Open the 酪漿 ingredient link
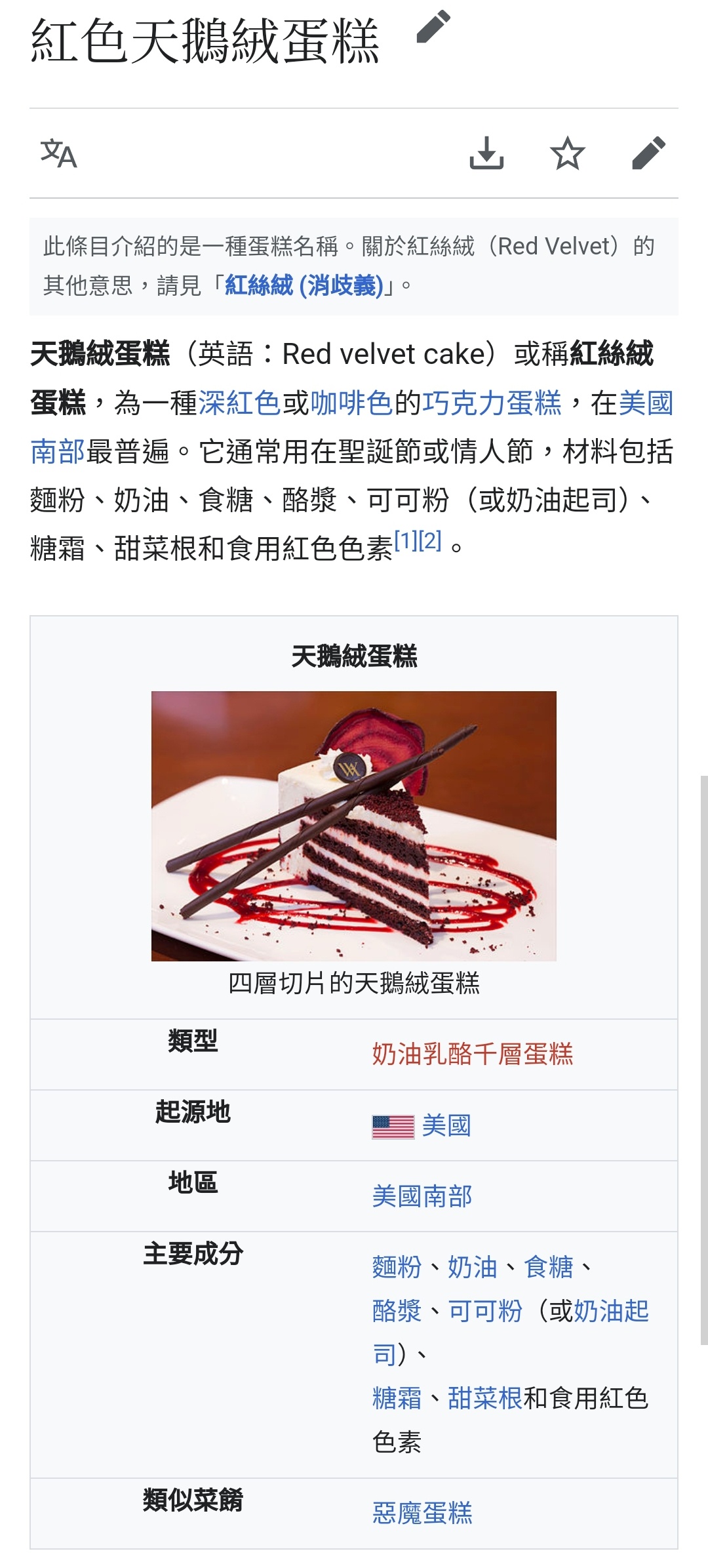This screenshot has height=1568, width=708. coord(397,1311)
